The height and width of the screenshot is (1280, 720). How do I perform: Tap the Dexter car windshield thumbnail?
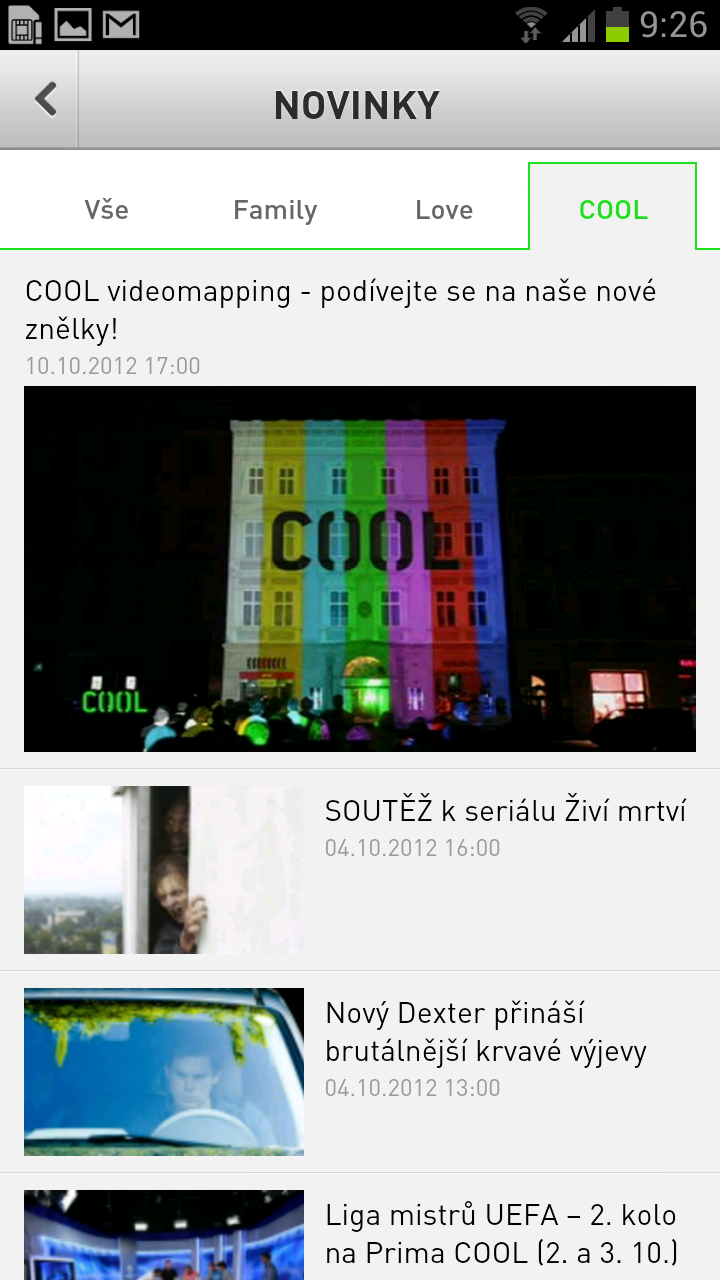[x=163, y=1071]
